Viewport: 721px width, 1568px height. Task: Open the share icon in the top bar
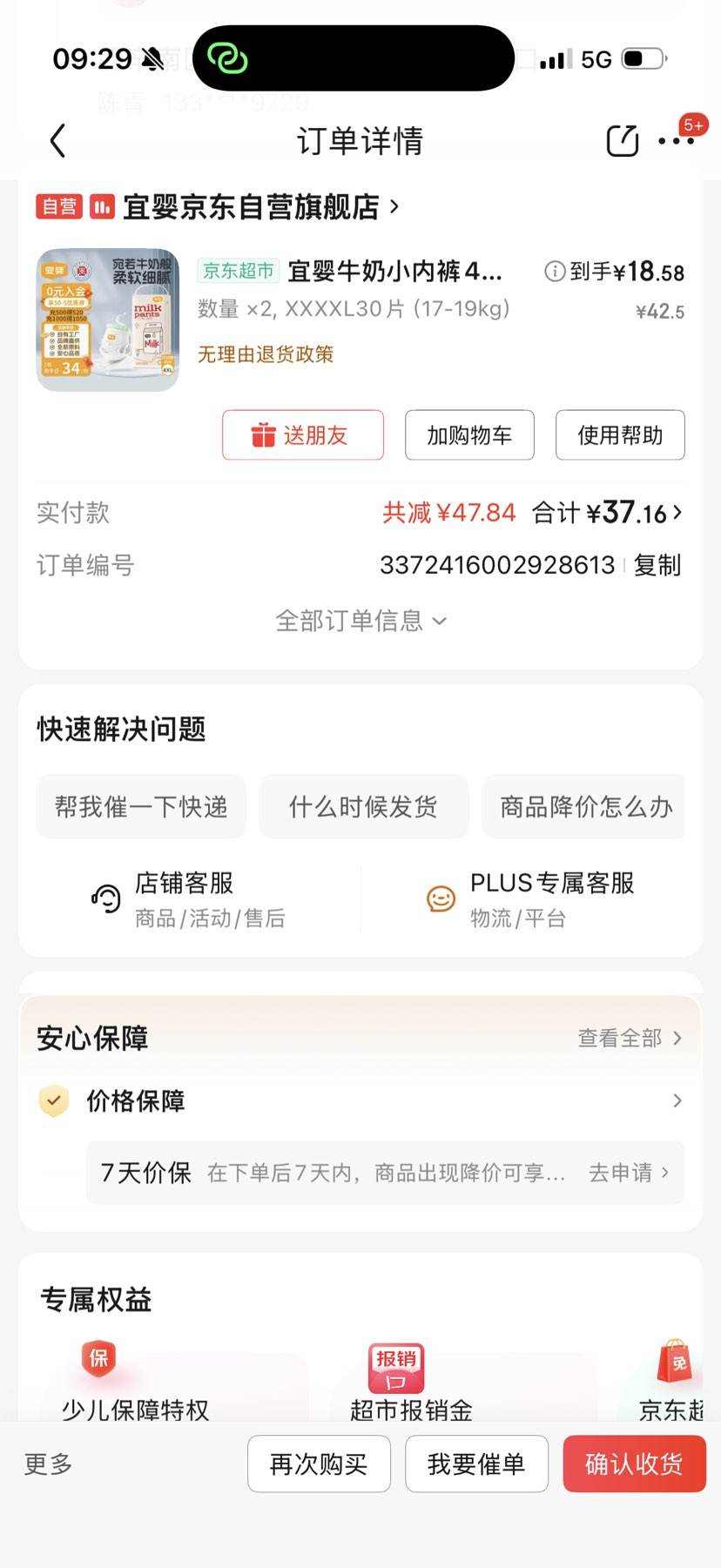(621, 140)
